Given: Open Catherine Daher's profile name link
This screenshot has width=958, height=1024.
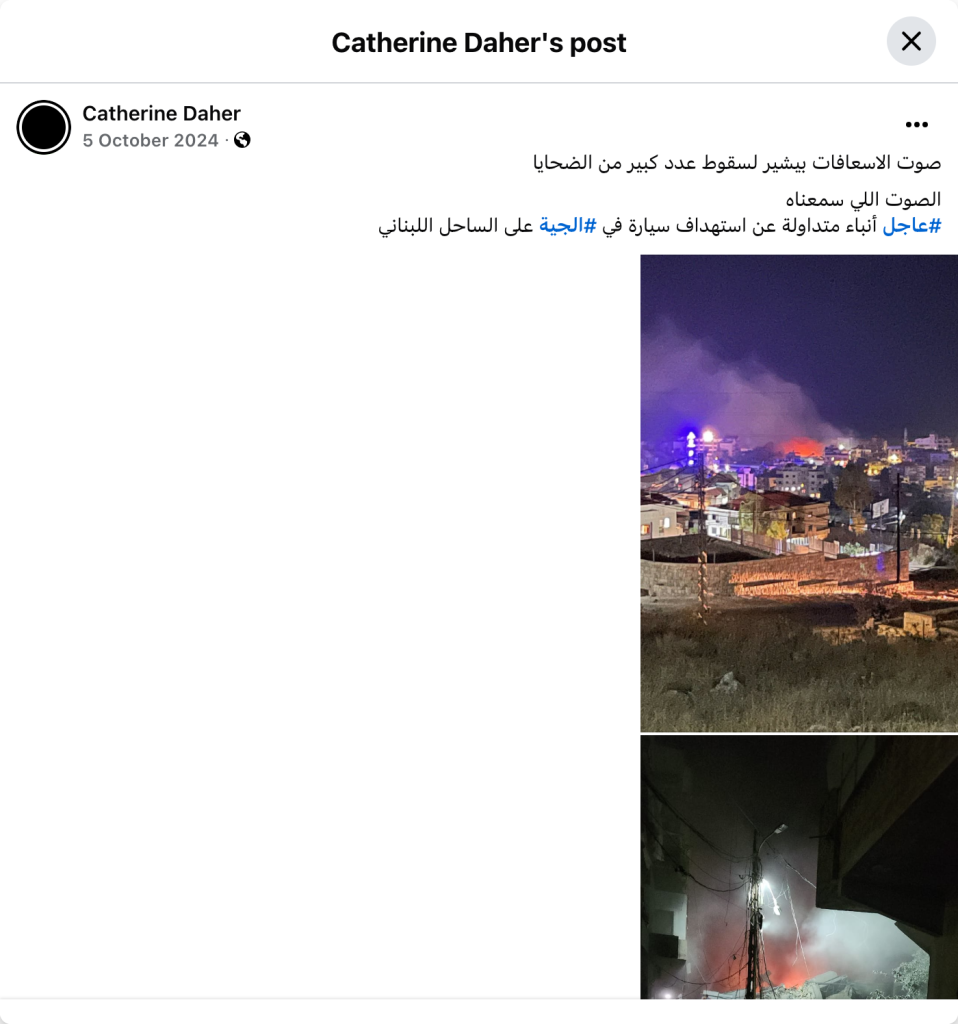Looking at the screenshot, I should point(161,114).
